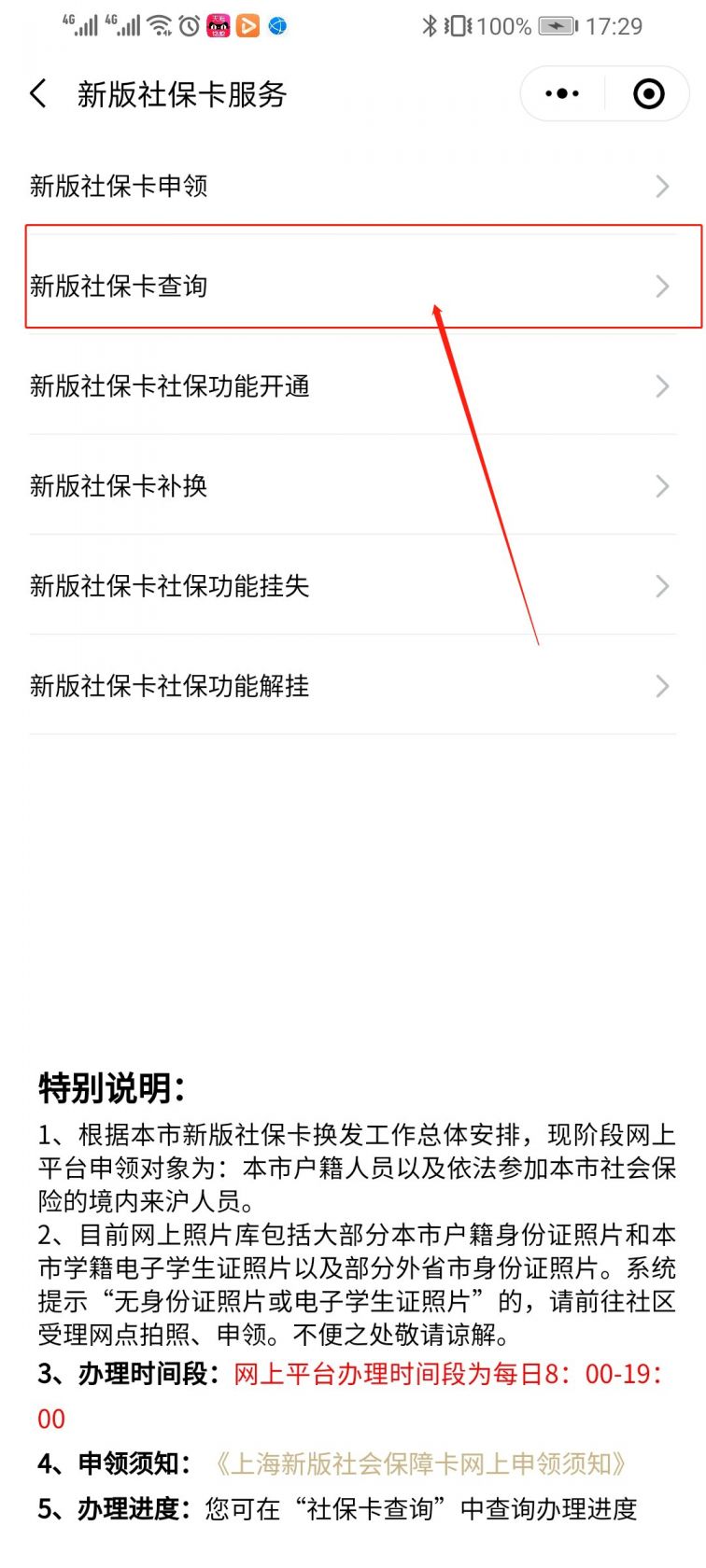The width and height of the screenshot is (706, 1568).
Task: Open 新版社保卡社保功能挂失
Action: 353,585
